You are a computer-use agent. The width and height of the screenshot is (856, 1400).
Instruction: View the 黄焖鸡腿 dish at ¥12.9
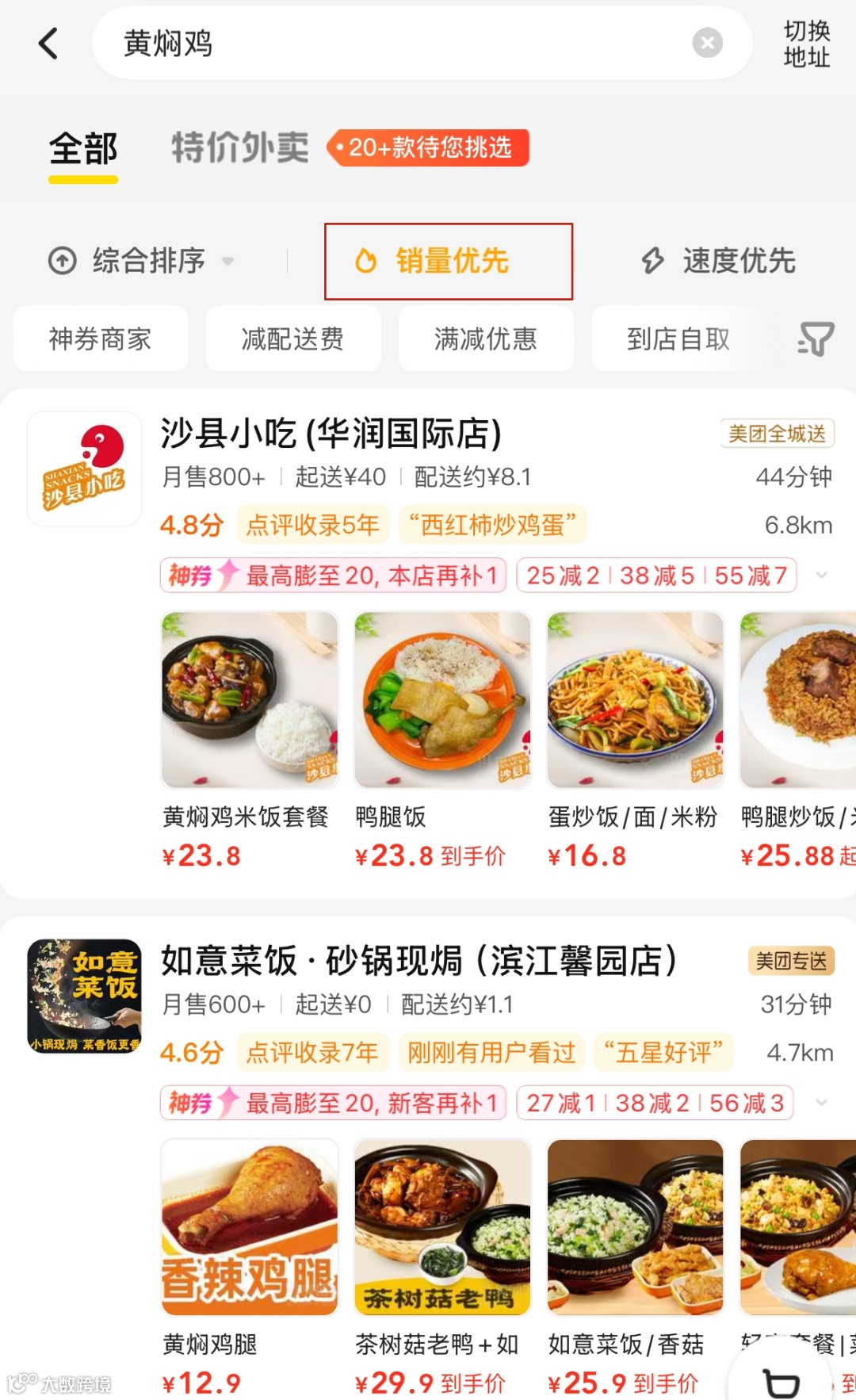(250, 1227)
